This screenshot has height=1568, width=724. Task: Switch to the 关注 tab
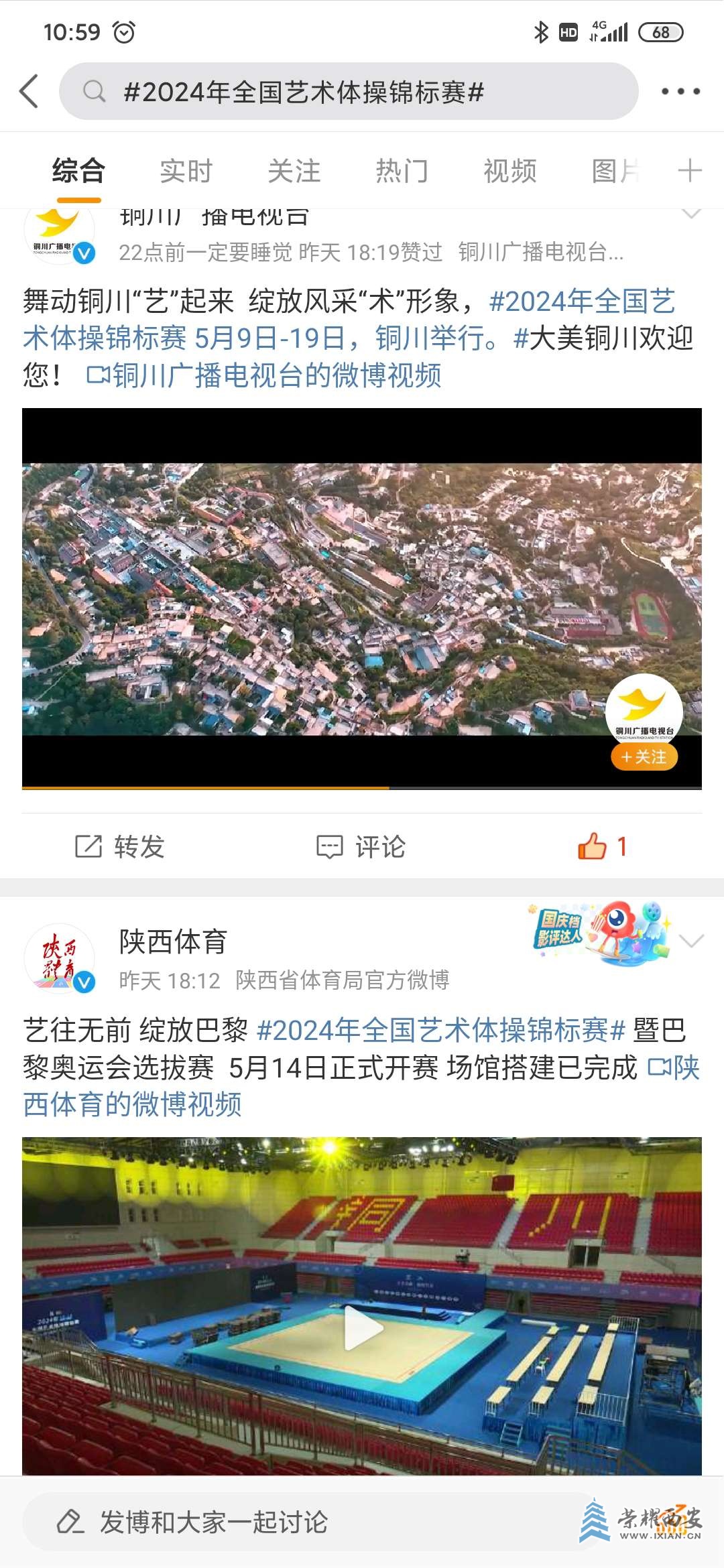pos(294,171)
